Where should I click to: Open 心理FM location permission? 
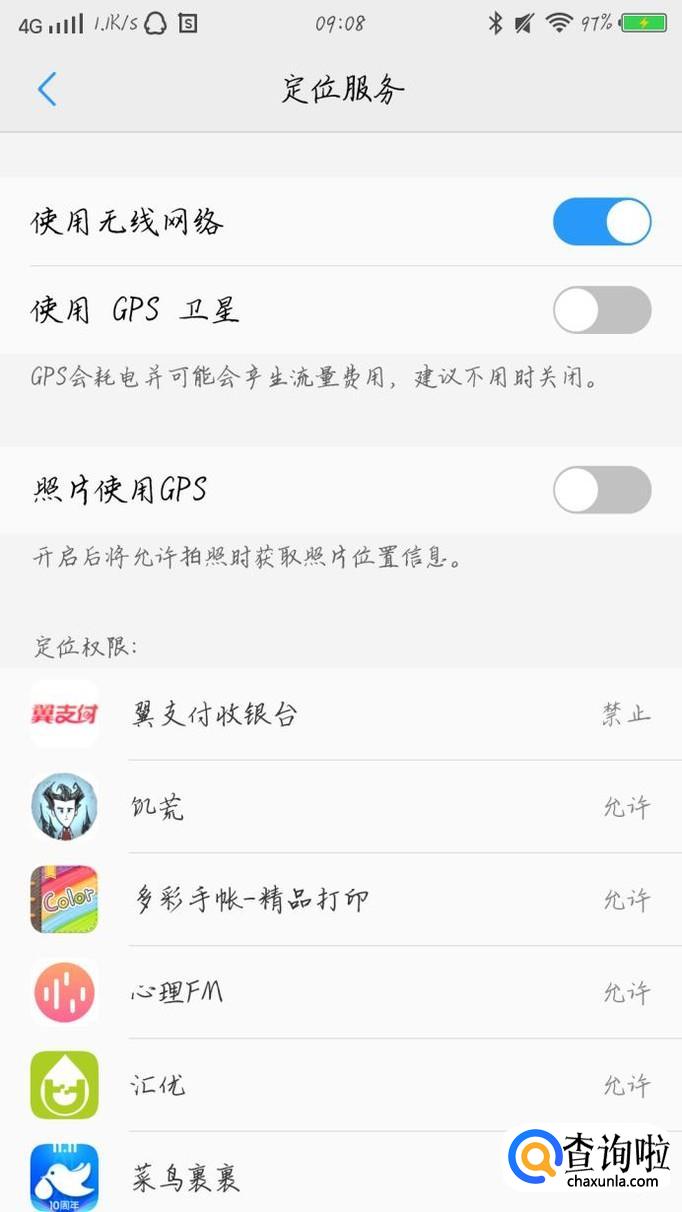point(340,992)
